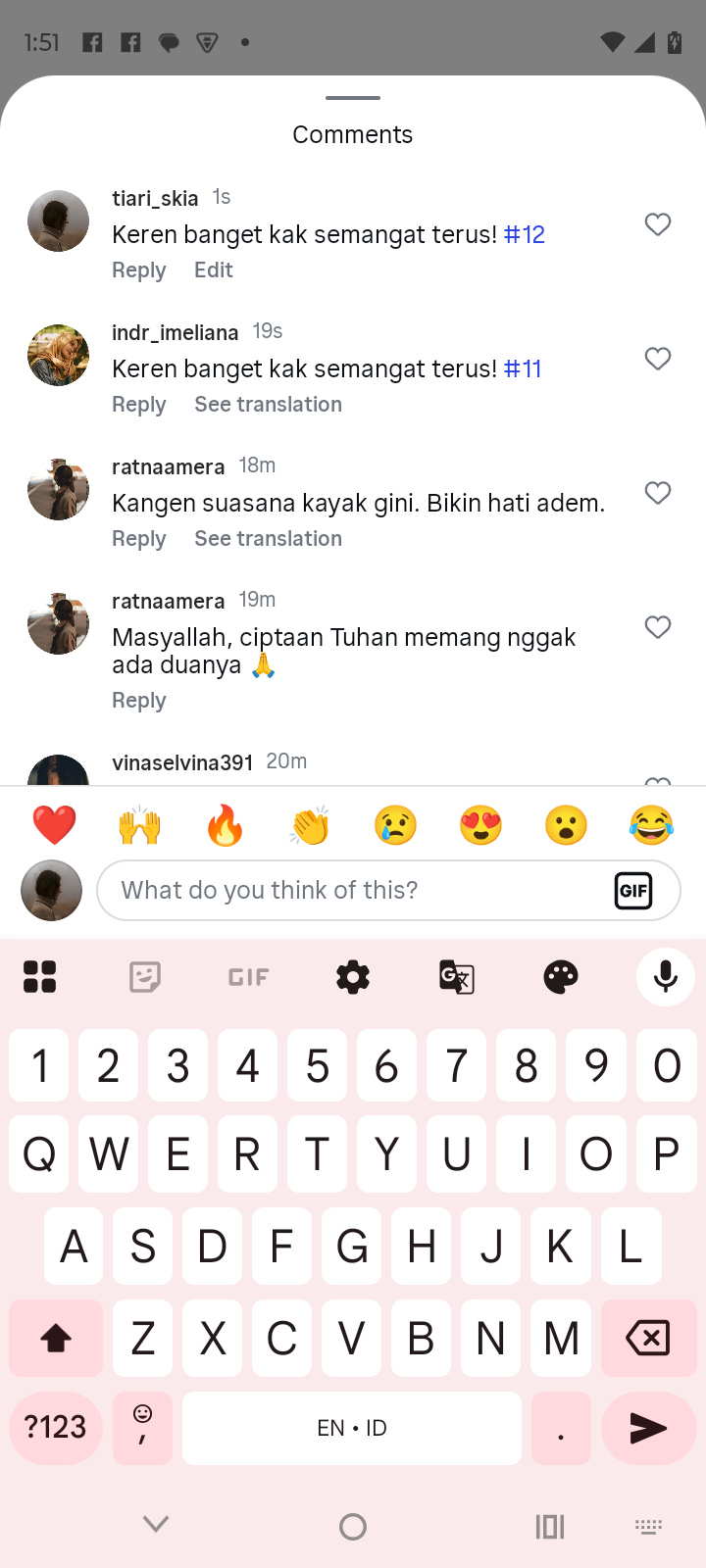
Task: Open the #12 hashtag link
Action: coord(525,235)
